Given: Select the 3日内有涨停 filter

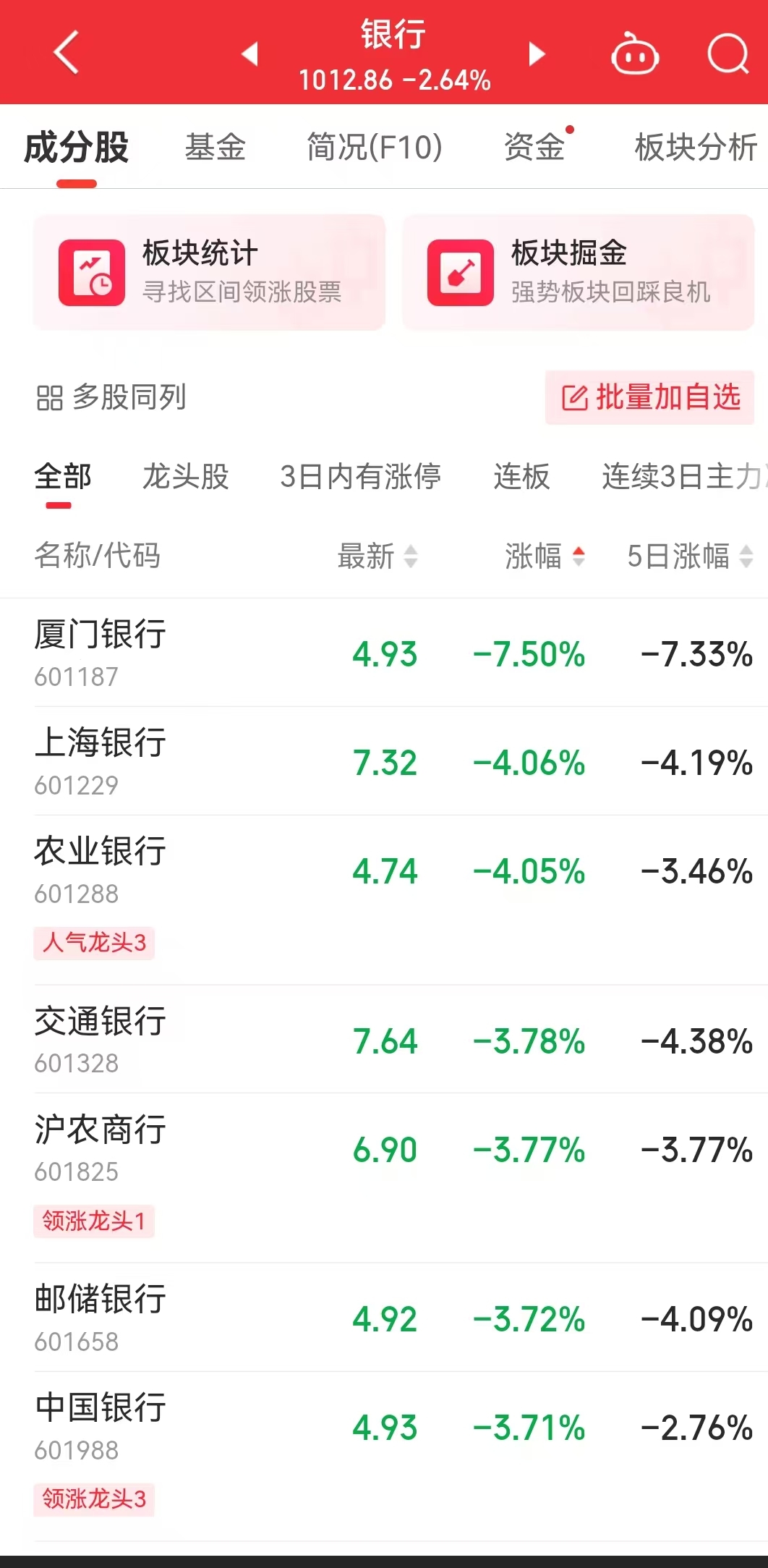Looking at the screenshot, I should pos(360,478).
